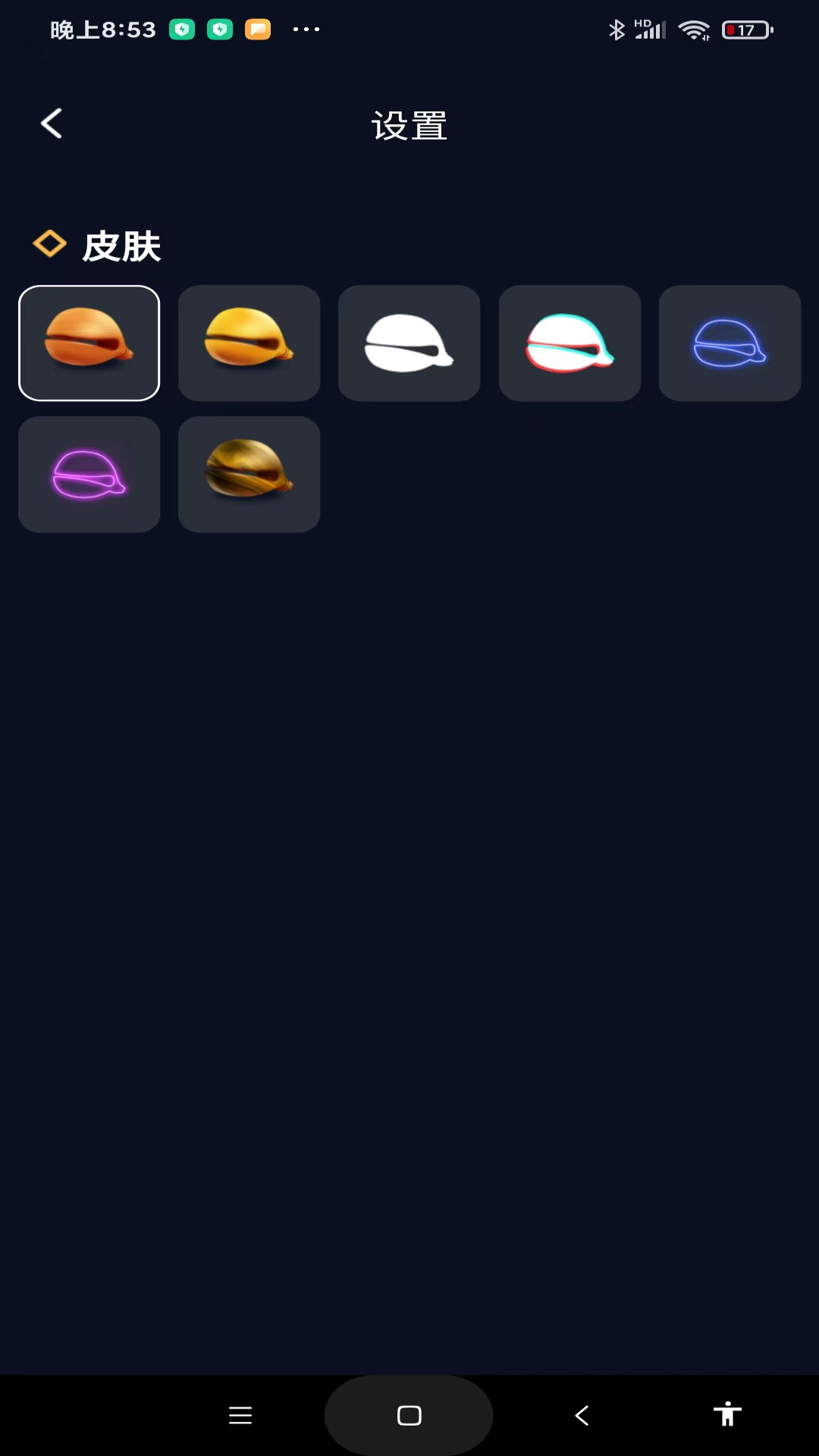Go back from the settings page
Screen dimensions: 819x1456
click(52, 124)
